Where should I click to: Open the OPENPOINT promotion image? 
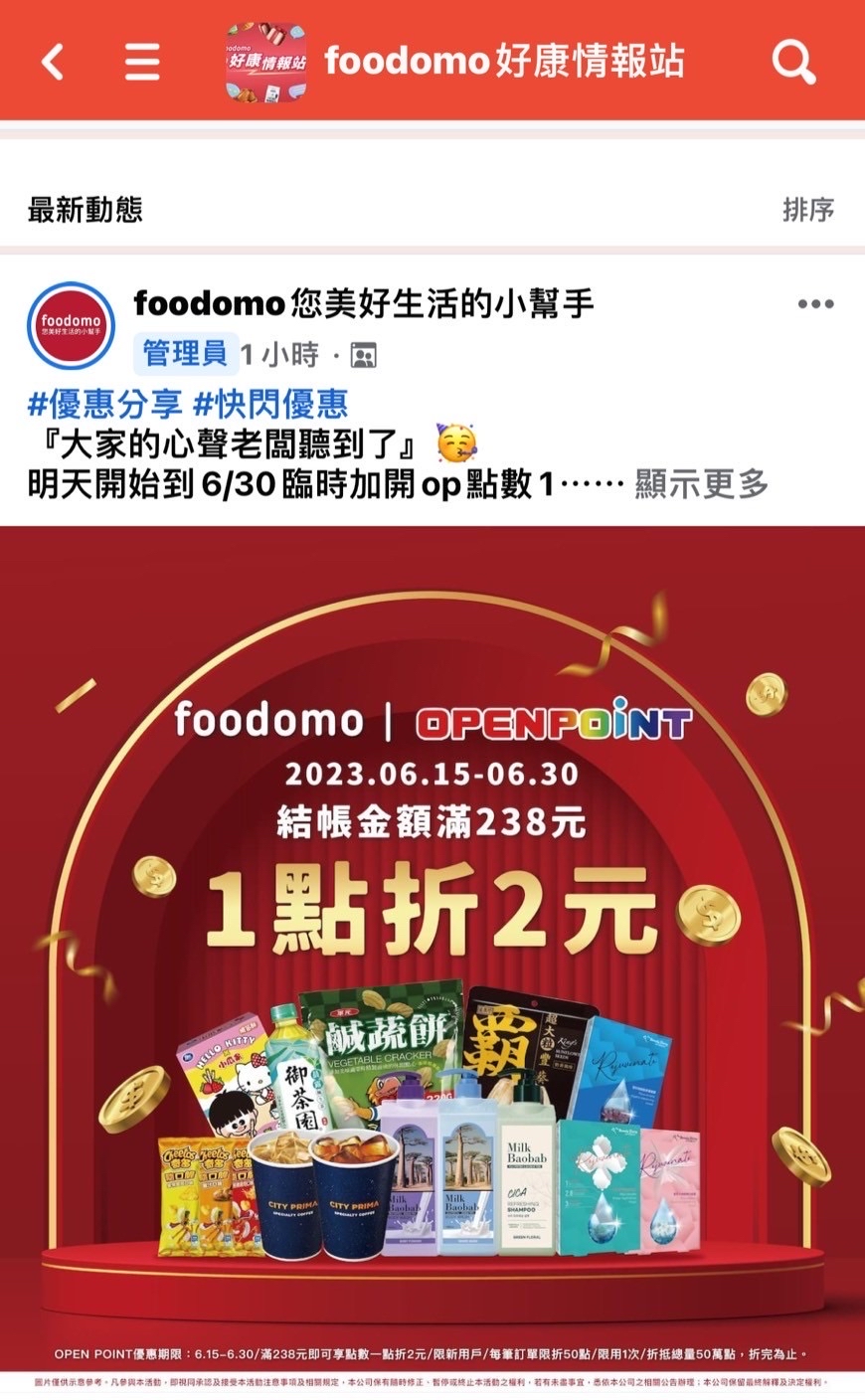[432, 945]
